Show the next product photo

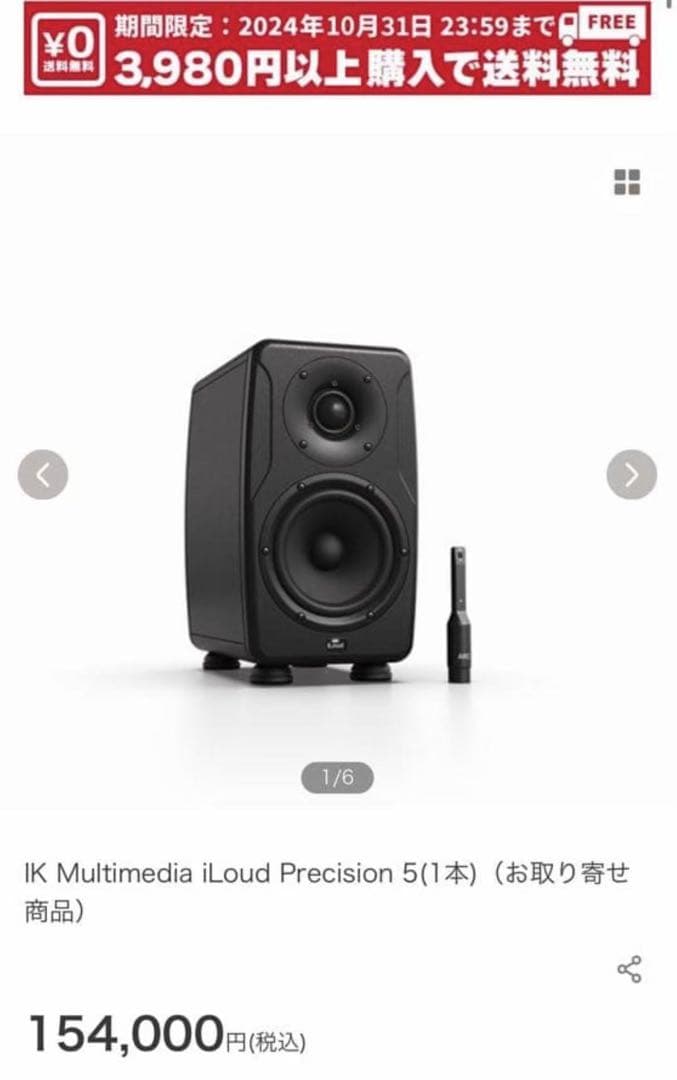[x=631, y=475]
